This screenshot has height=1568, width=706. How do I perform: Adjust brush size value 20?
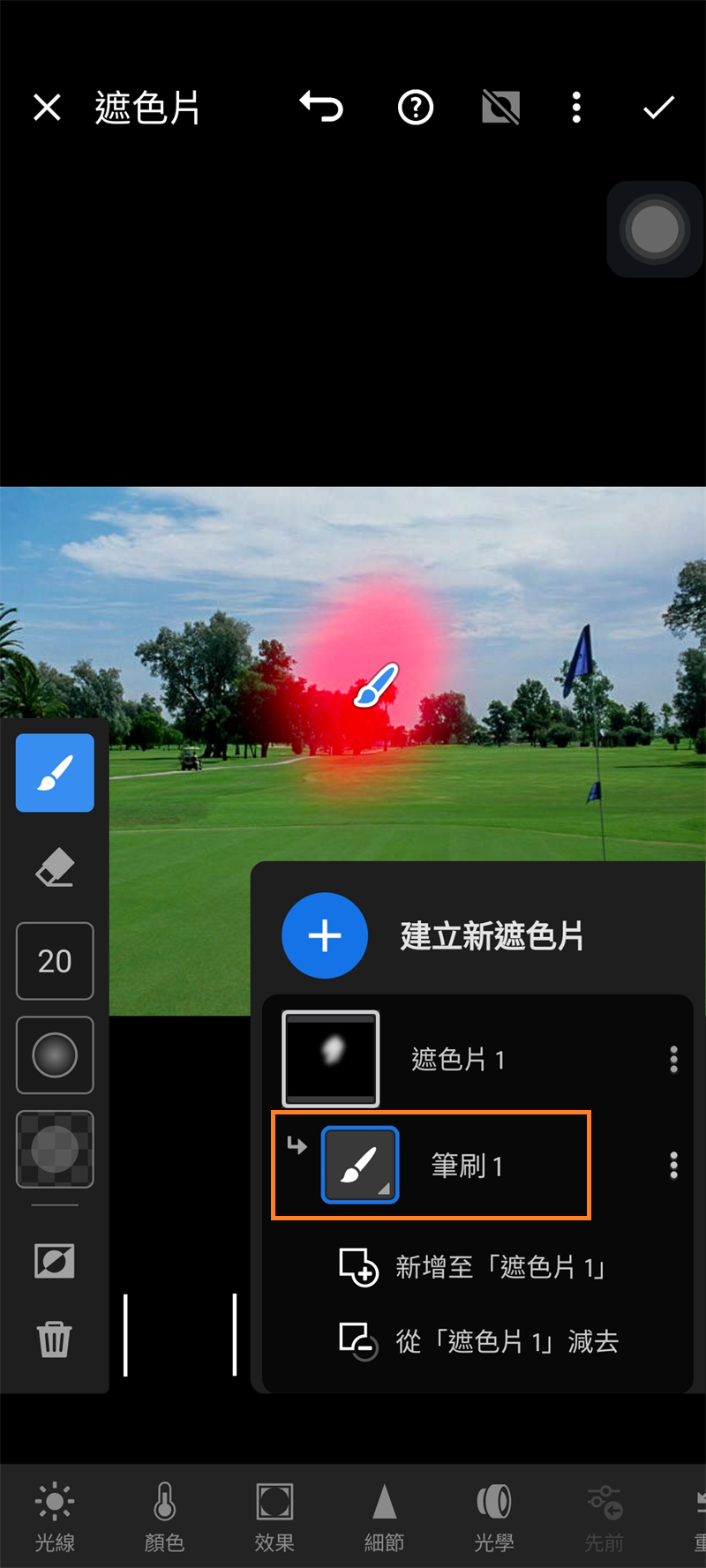pos(55,961)
